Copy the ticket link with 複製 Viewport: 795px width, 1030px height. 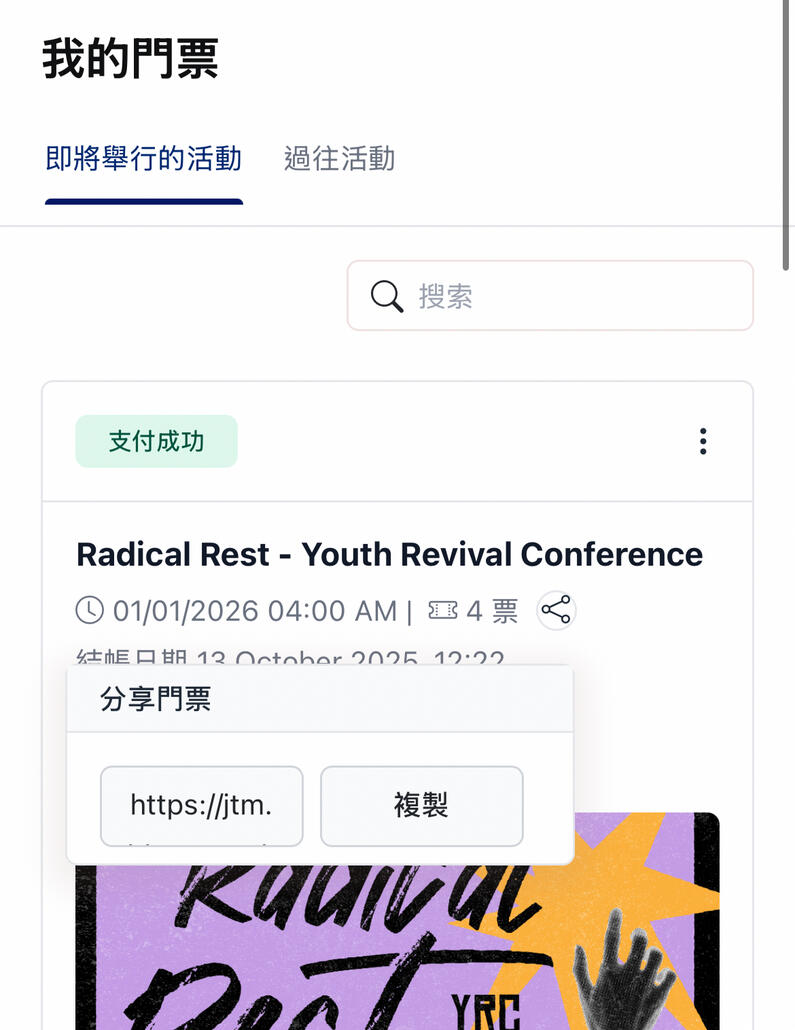tap(421, 806)
